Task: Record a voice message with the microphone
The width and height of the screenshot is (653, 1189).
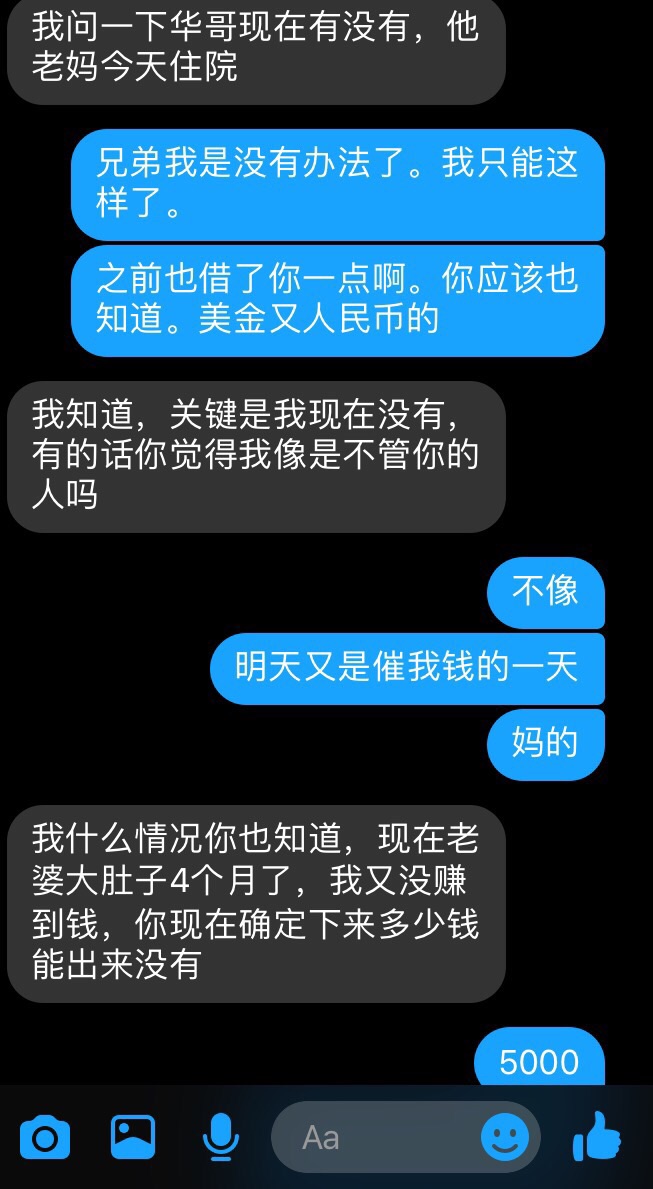Action: point(221,1137)
